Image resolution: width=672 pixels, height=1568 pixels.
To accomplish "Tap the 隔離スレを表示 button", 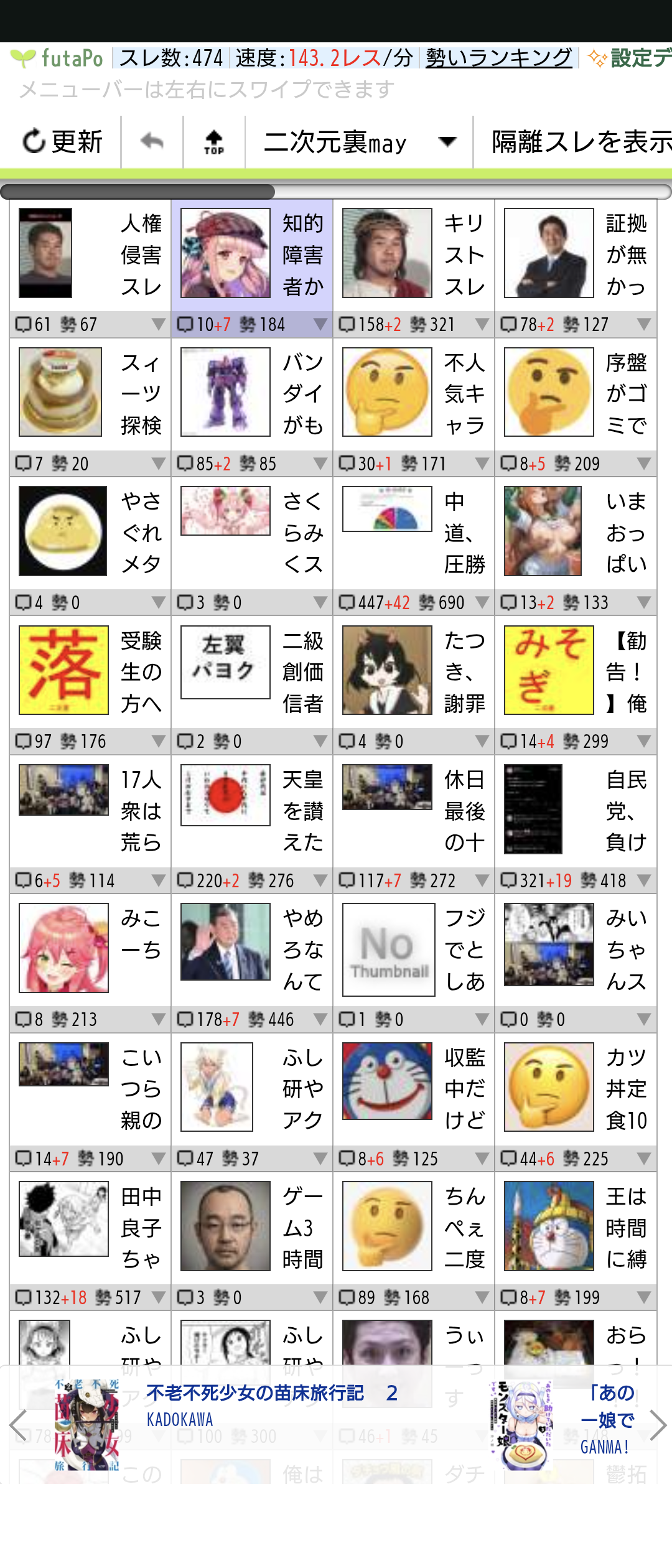I will pyautogui.click(x=579, y=142).
